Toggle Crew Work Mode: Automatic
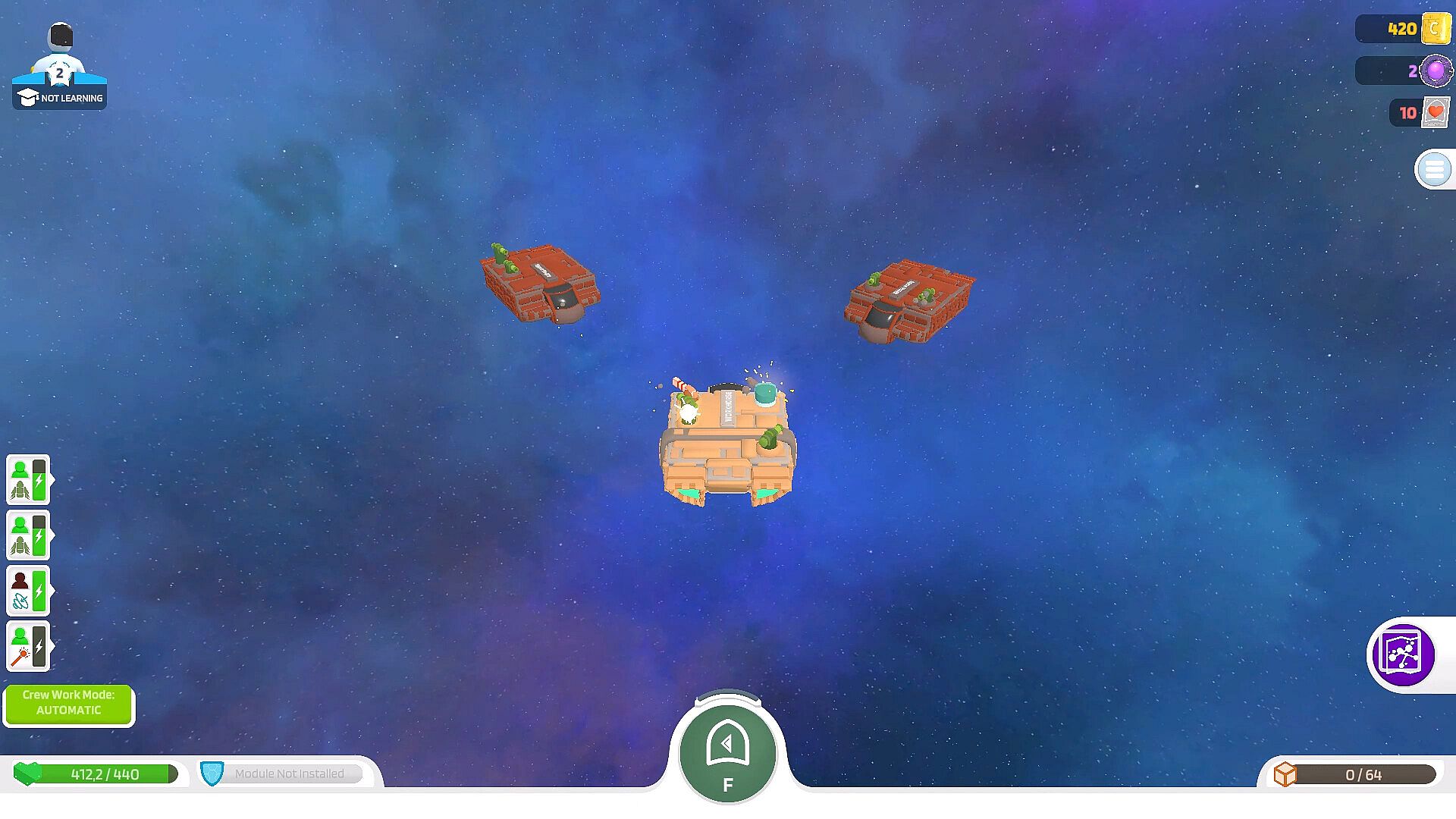 click(68, 704)
